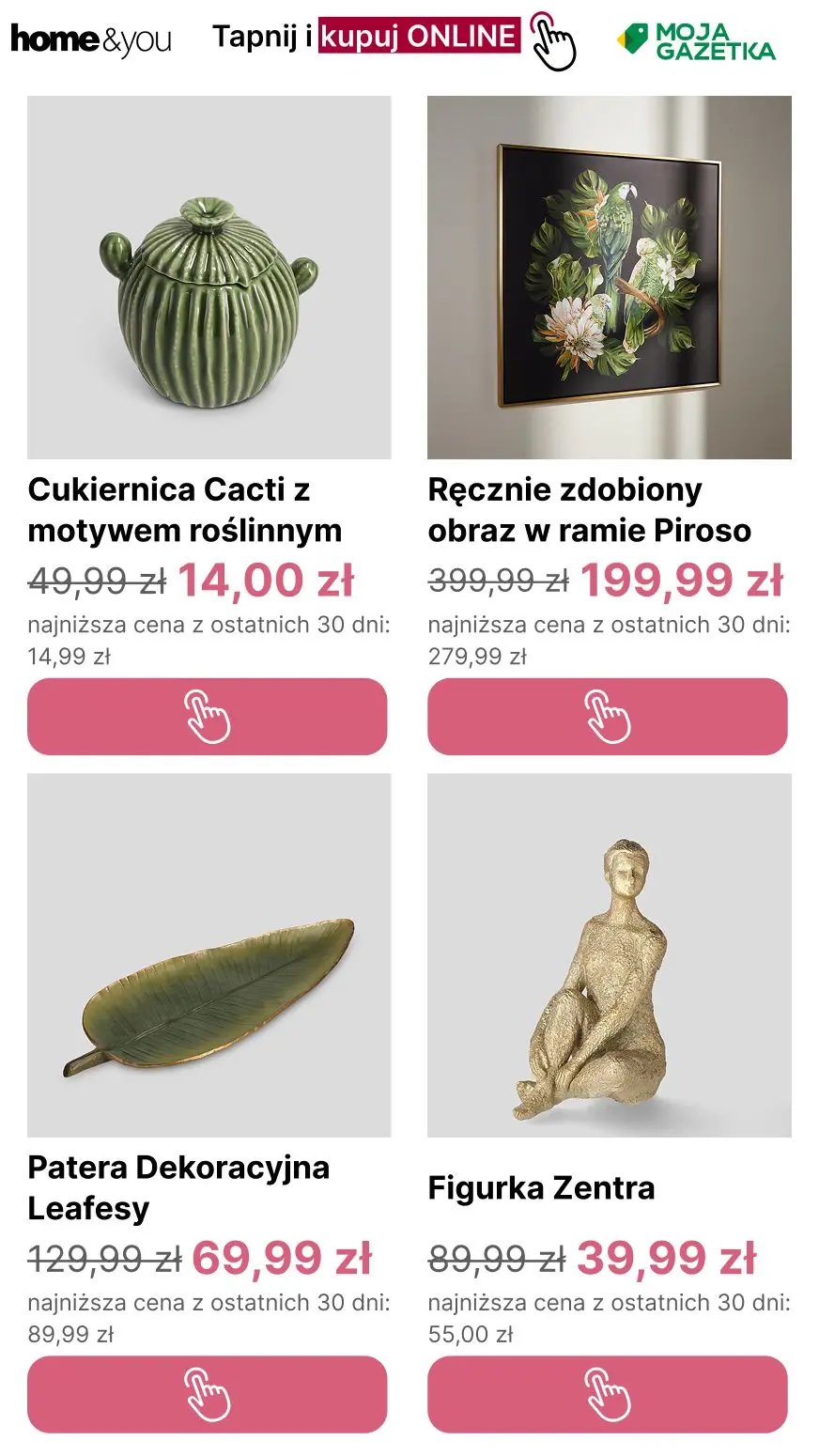Select the Ręcznie zdobiony obraz Piroso title
819x1456 pixels.
(x=590, y=509)
